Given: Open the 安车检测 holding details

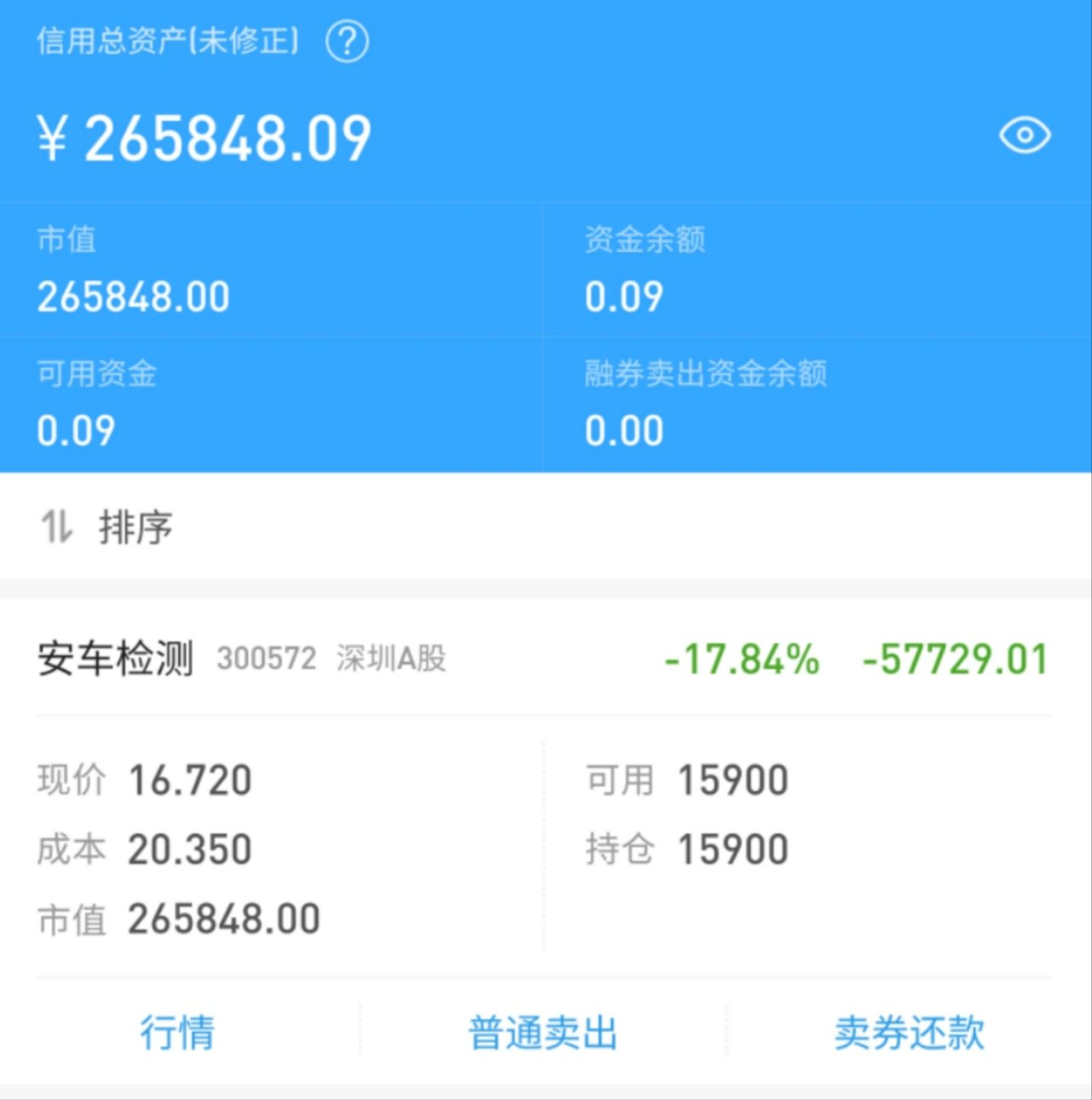Looking at the screenshot, I should coord(116,658).
